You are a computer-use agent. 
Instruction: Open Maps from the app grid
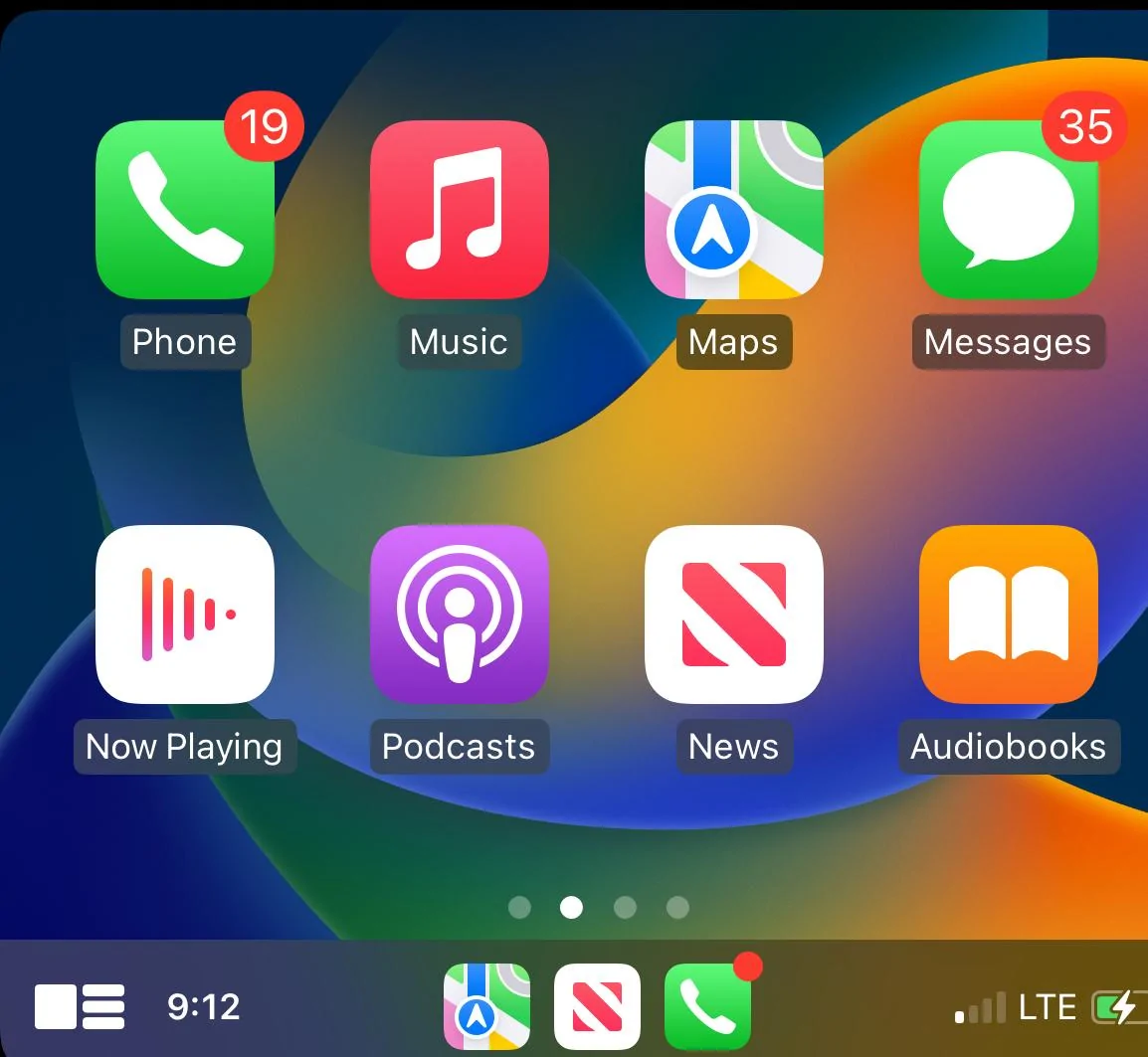[x=733, y=211]
